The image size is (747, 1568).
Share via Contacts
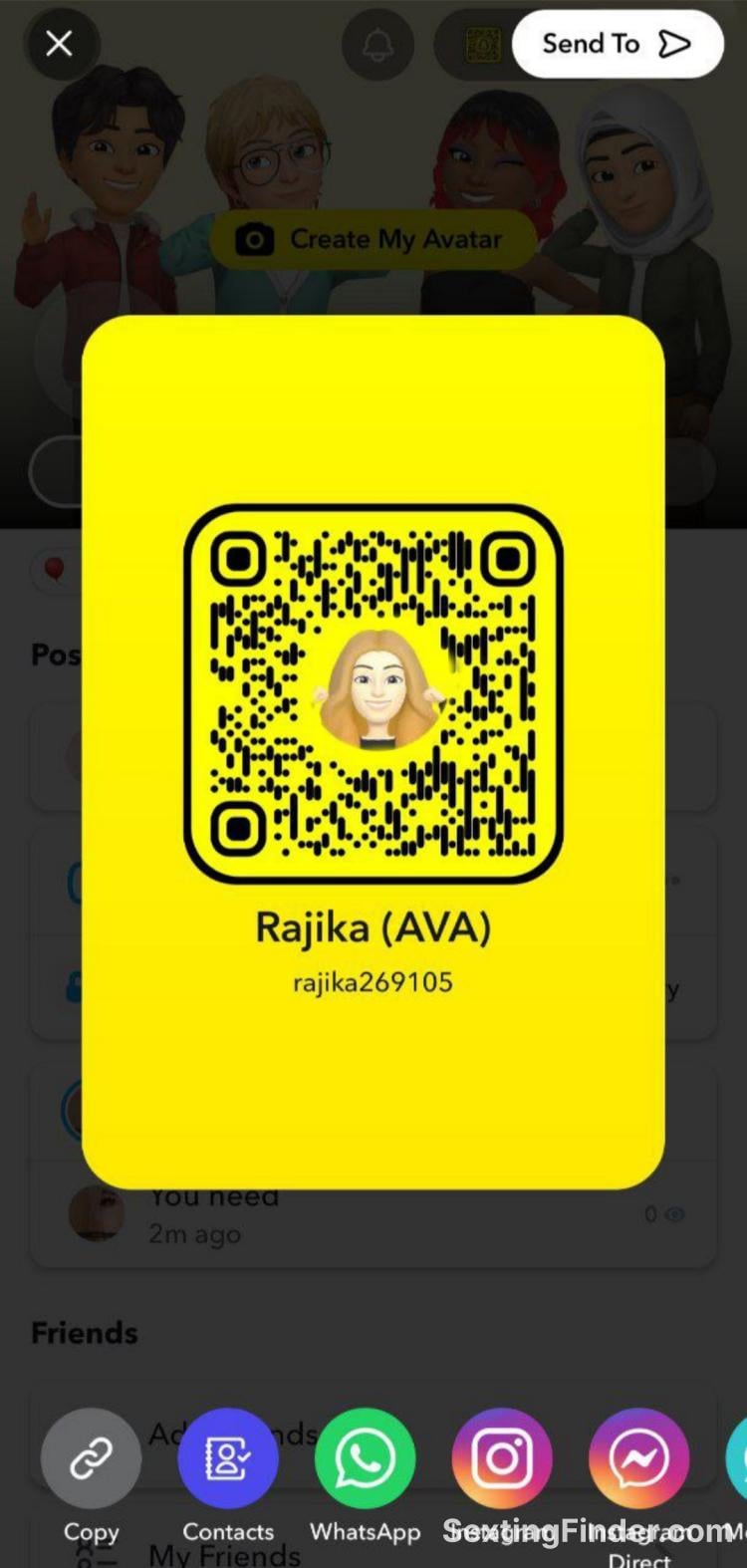228,1458
